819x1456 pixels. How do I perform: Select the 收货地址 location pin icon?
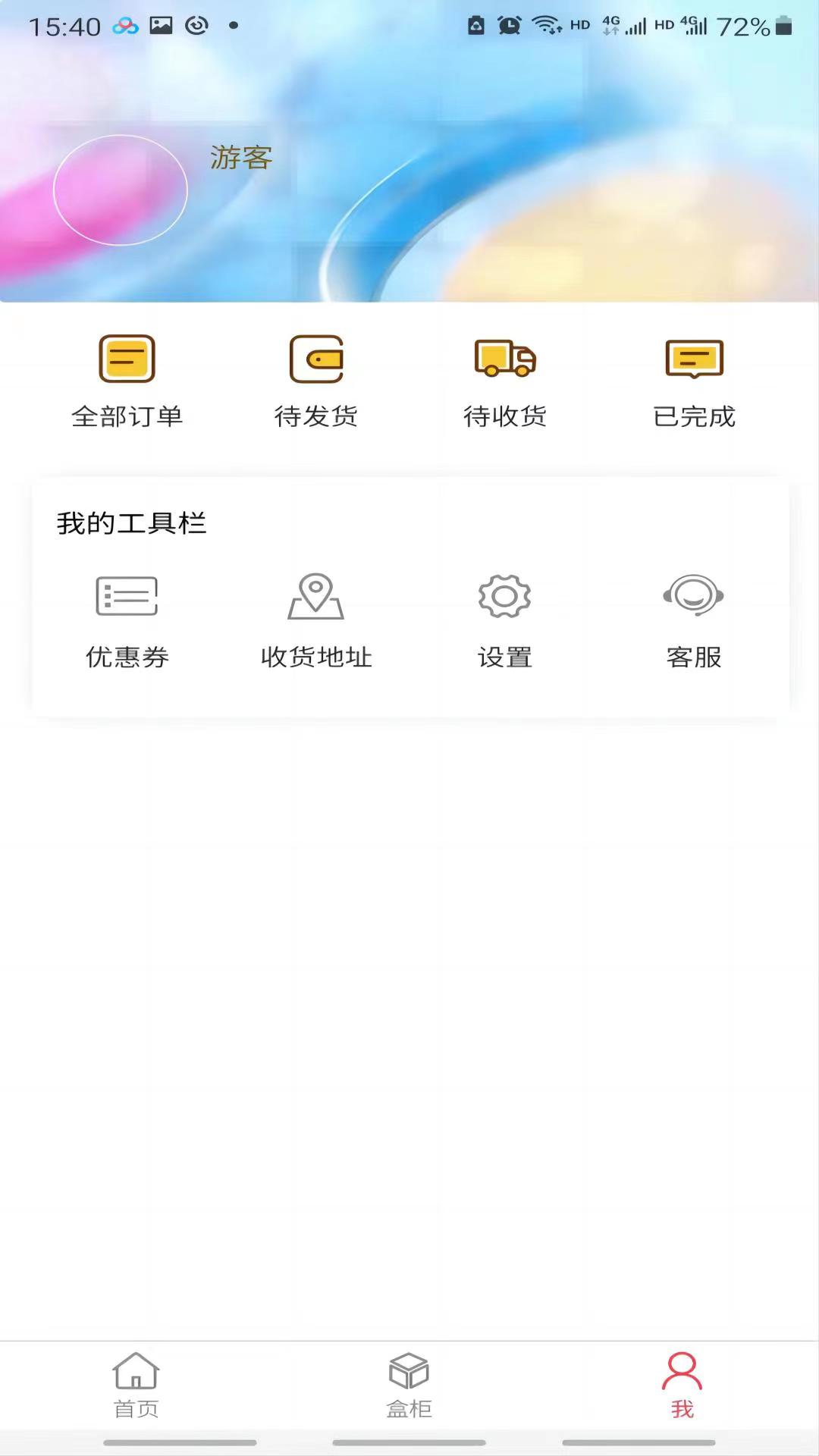[x=315, y=595]
